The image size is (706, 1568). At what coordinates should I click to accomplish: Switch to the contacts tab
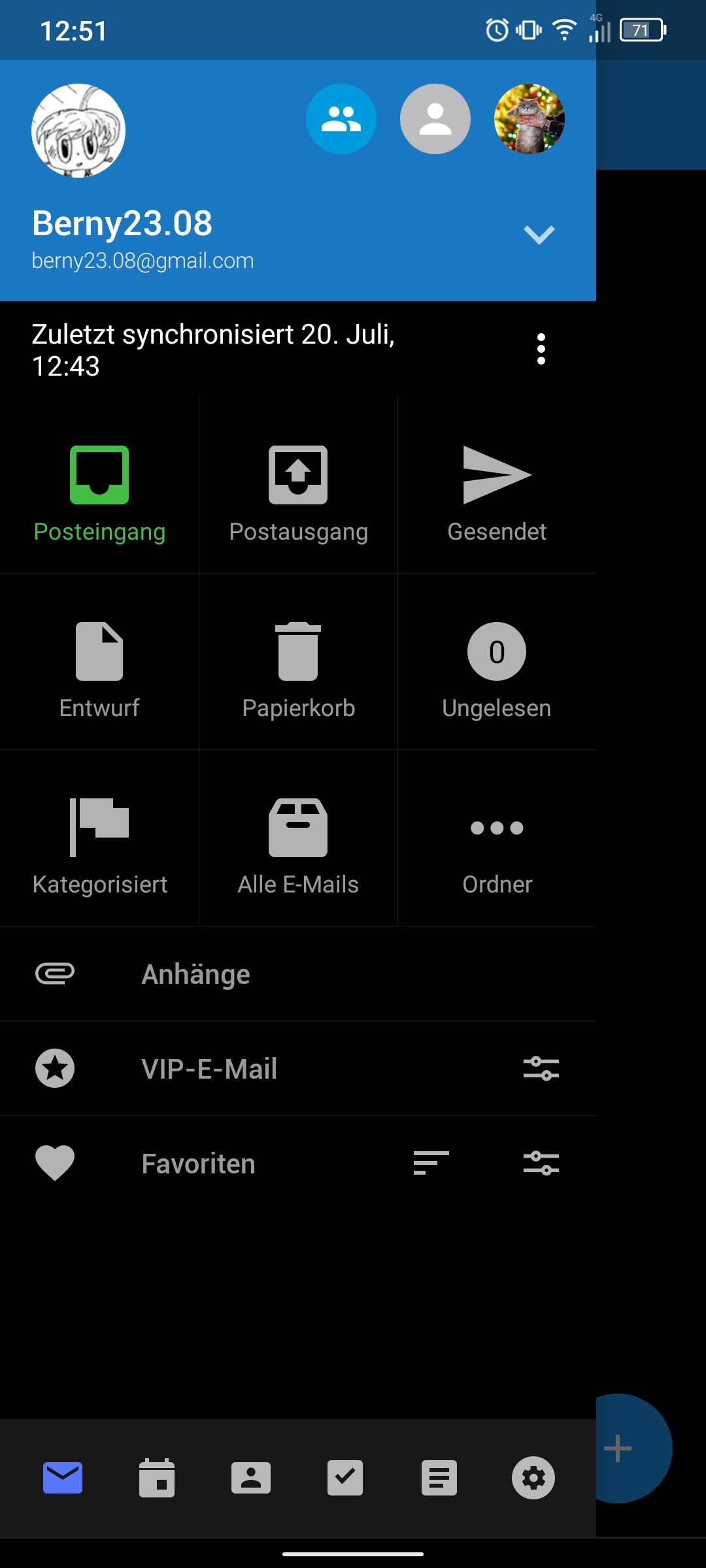tap(251, 1478)
